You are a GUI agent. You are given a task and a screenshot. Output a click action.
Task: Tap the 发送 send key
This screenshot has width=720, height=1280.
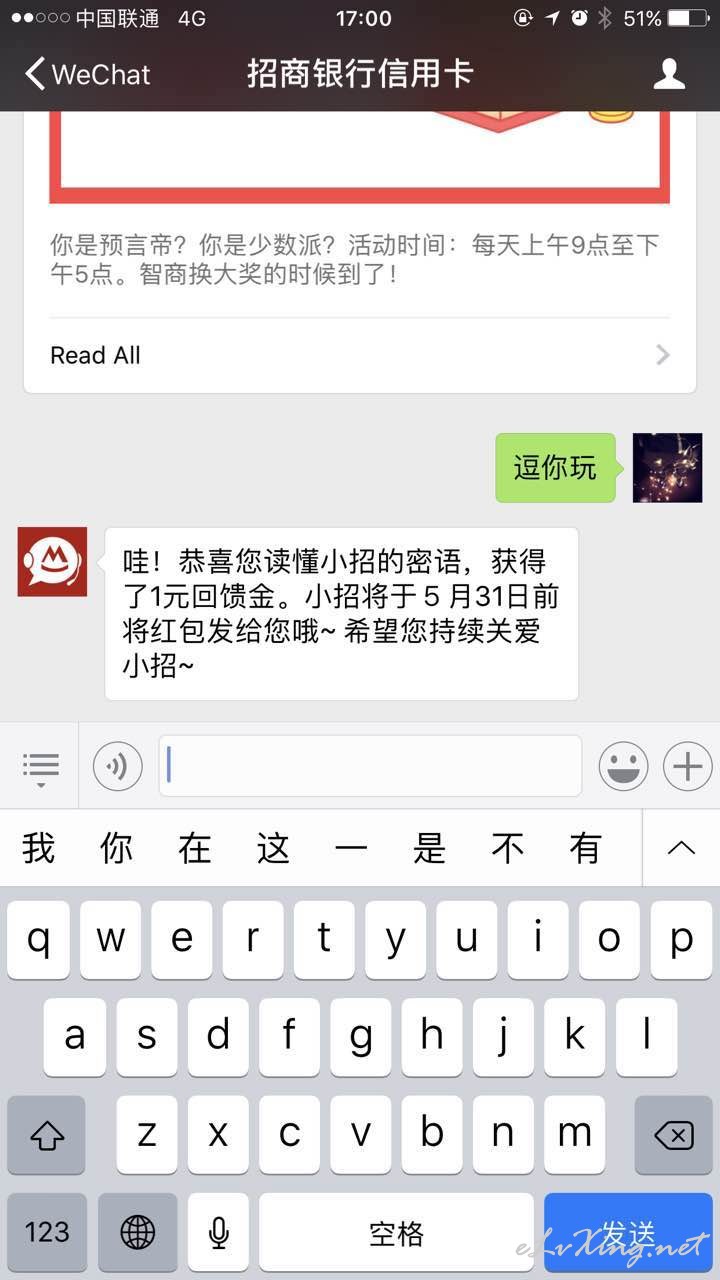tap(629, 1232)
